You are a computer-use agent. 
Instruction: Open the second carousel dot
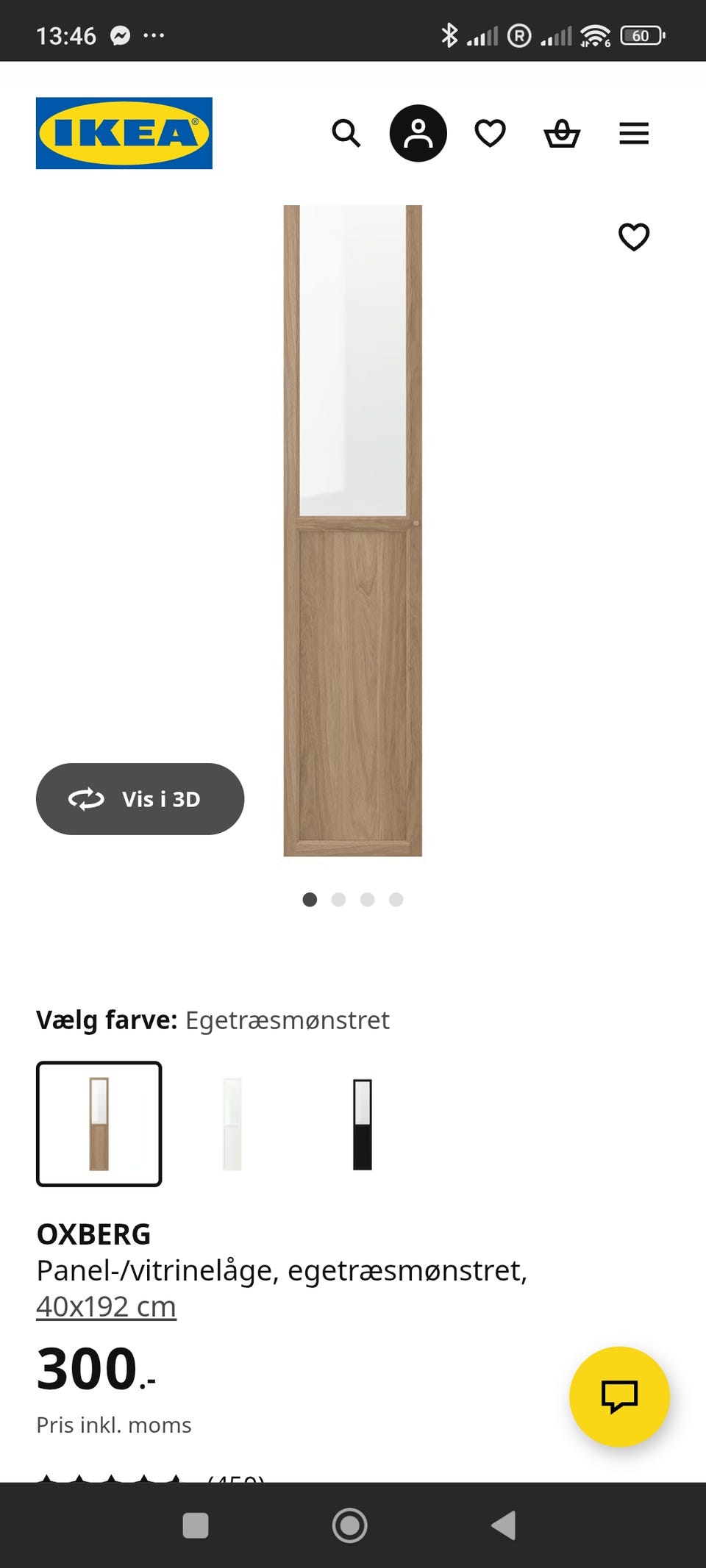[339, 899]
